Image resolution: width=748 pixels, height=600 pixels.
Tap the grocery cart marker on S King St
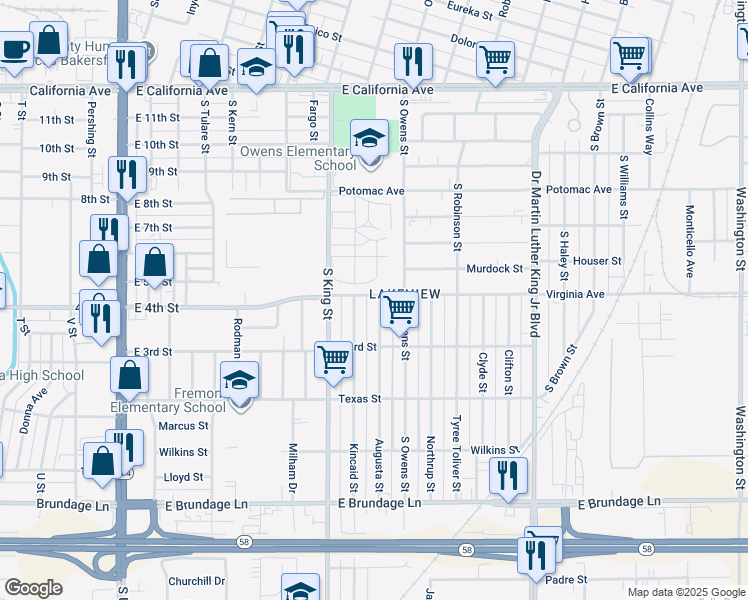(x=333, y=360)
